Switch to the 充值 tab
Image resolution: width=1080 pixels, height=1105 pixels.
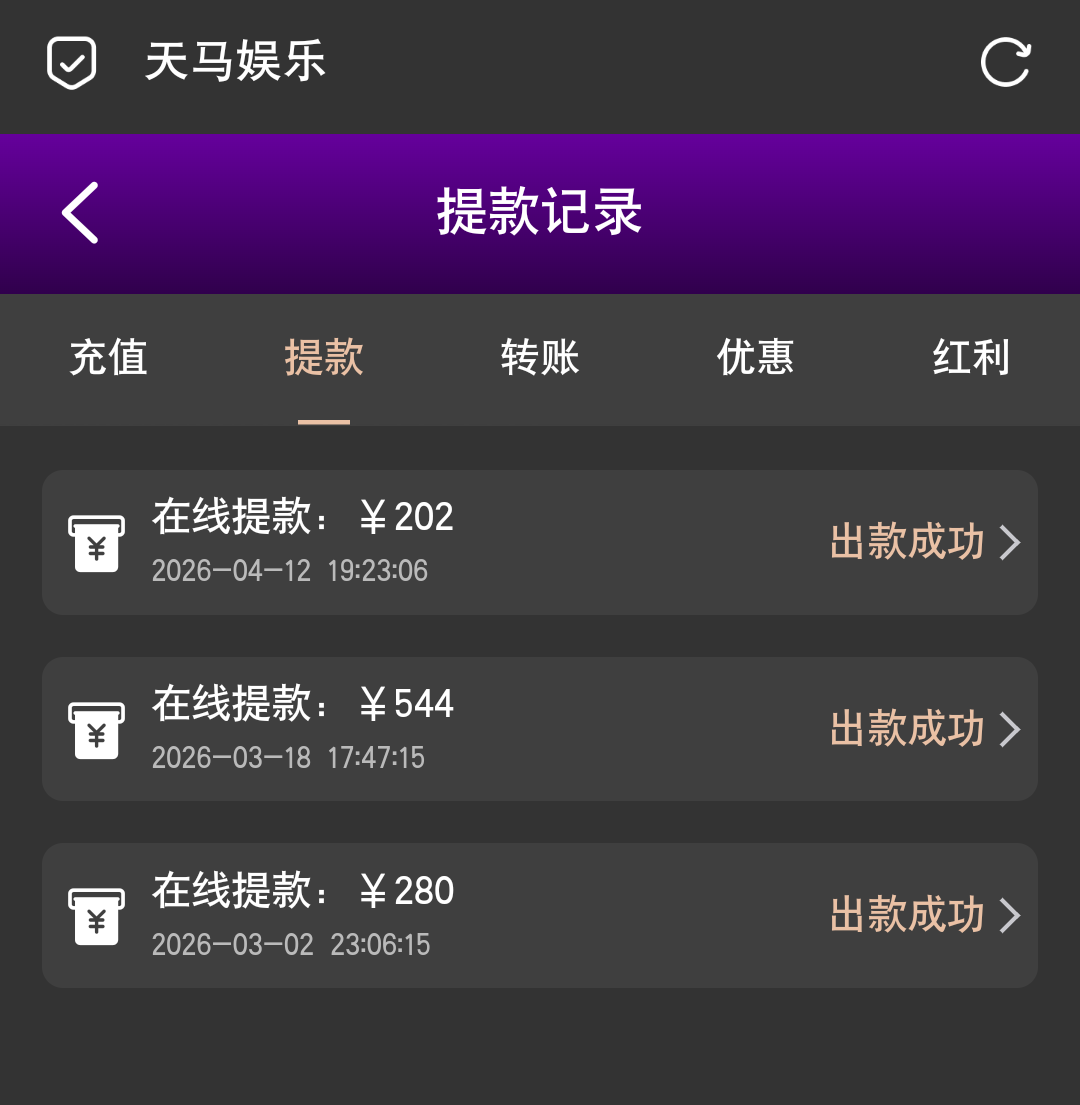[x=108, y=358]
